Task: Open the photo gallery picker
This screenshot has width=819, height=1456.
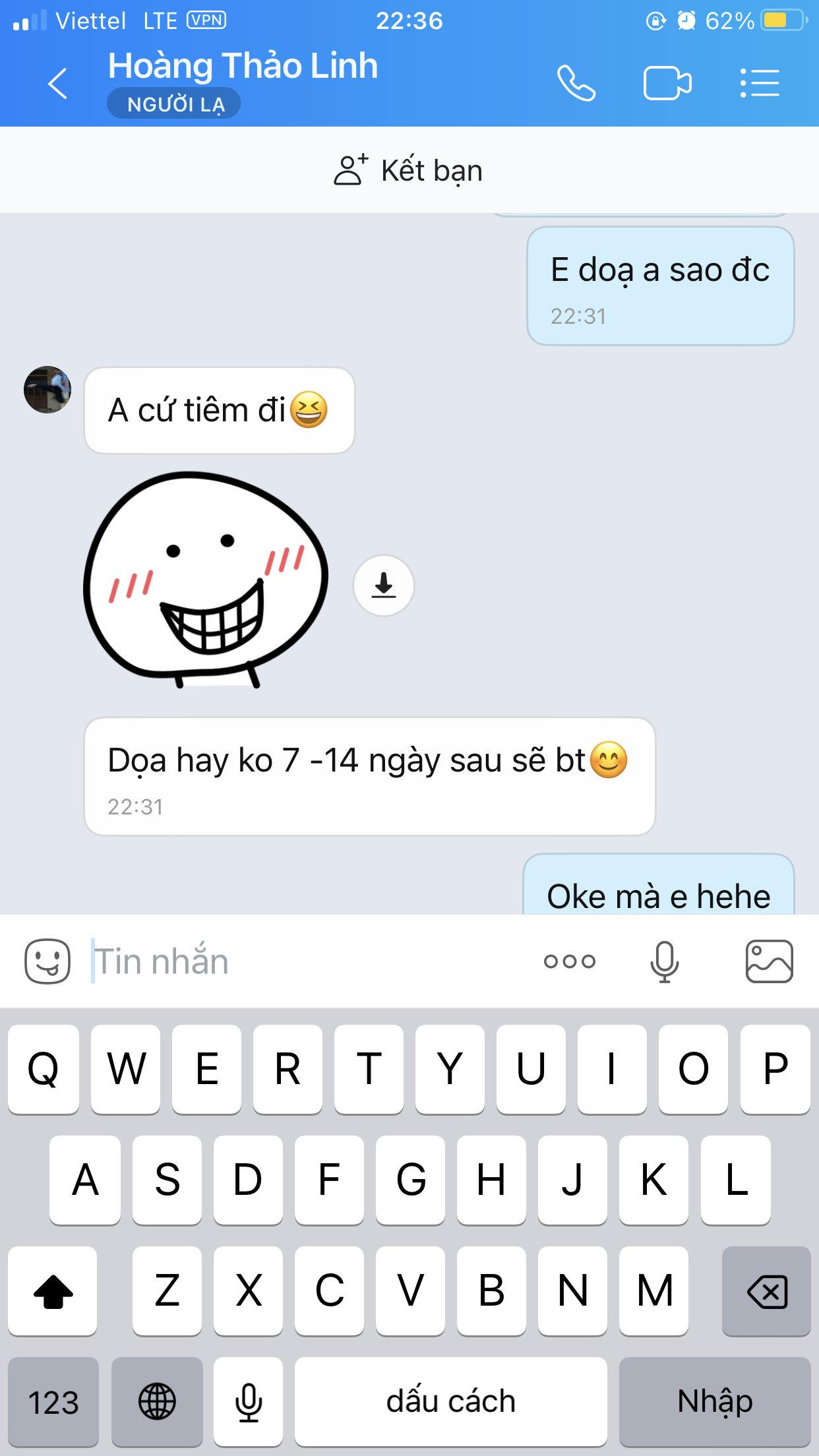Action: (769, 961)
